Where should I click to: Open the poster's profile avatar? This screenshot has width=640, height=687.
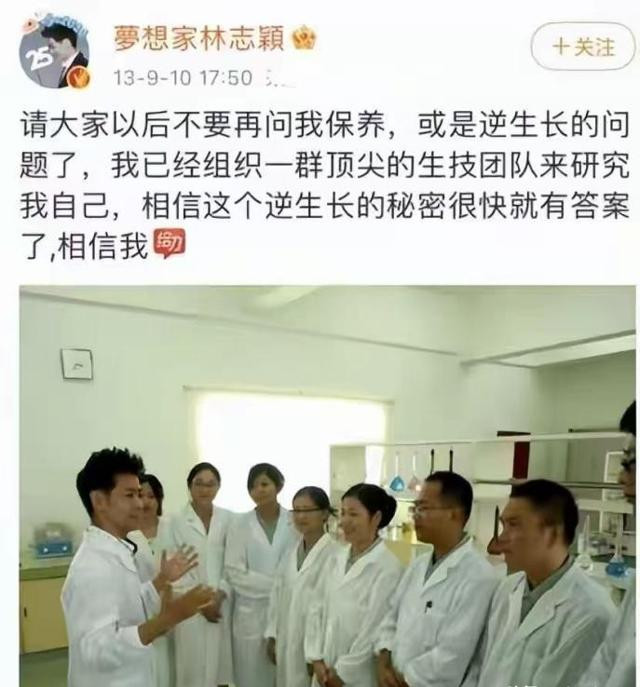click(55, 53)
